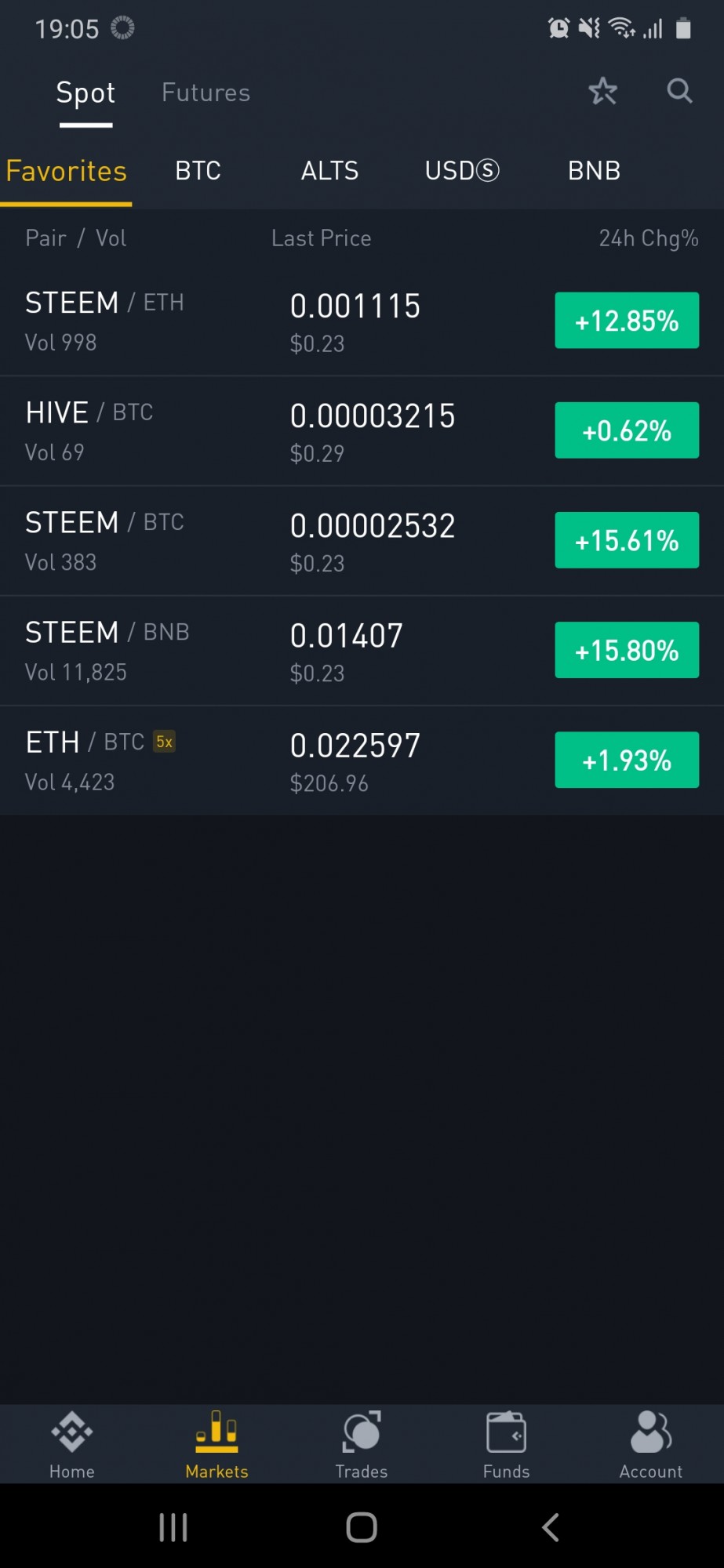Open the USDⓈ market tab

click(x=461, y=170)
